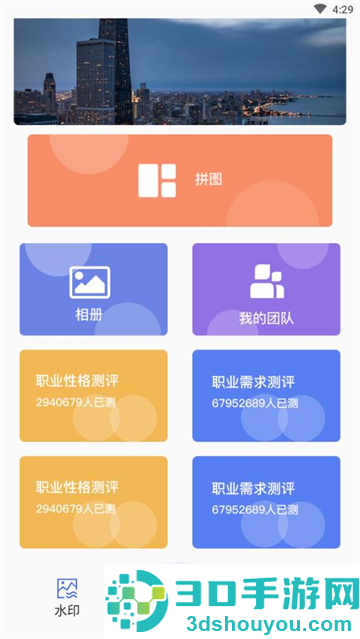Image resolution: width=360 pixels, height=639 pixels.
Task: Open the 拼图 collage card
Action: (180, 181)
